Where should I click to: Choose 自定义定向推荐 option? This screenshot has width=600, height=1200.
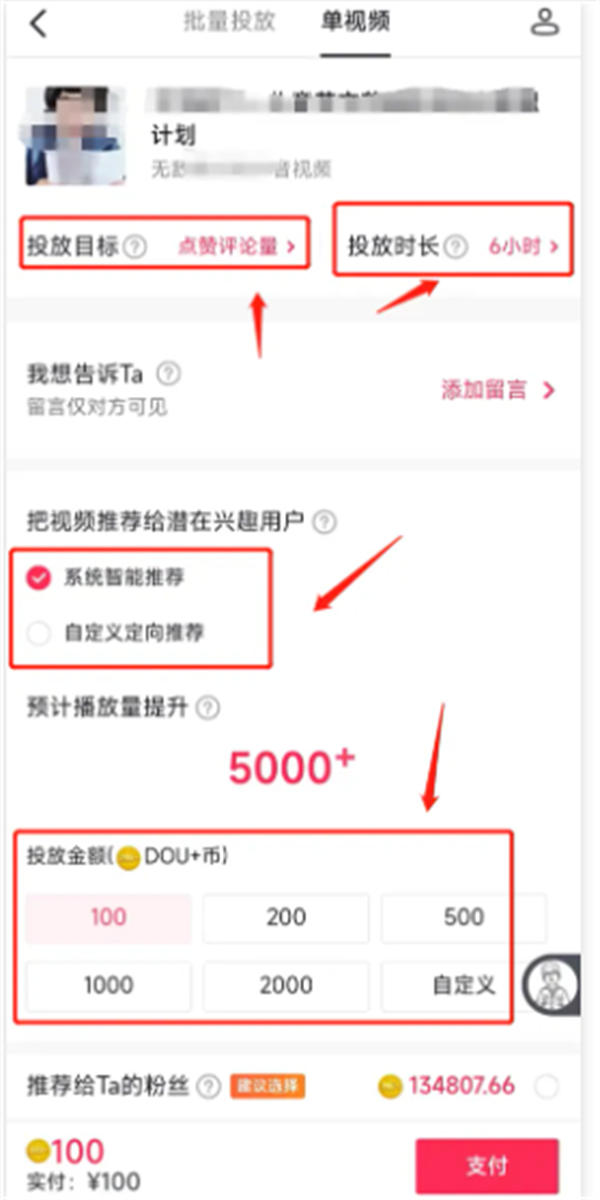pos(39,633)
